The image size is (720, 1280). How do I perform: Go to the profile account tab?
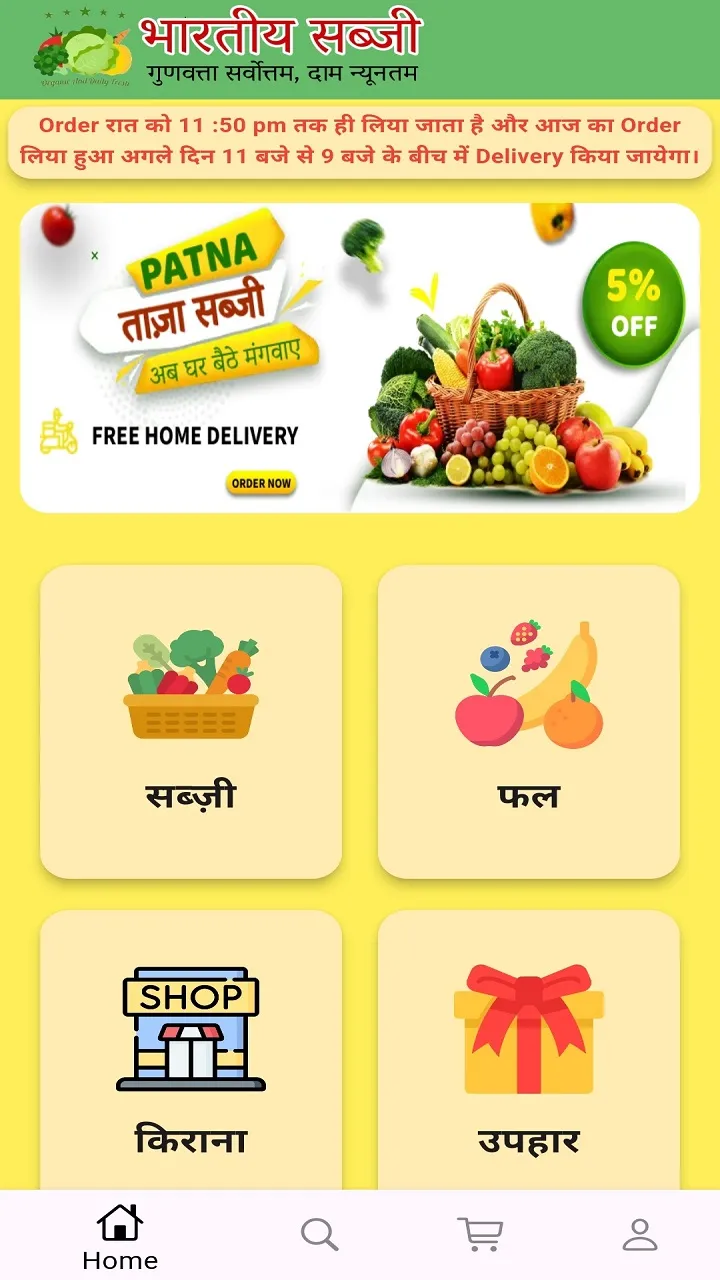click(x=639, y=1235)
